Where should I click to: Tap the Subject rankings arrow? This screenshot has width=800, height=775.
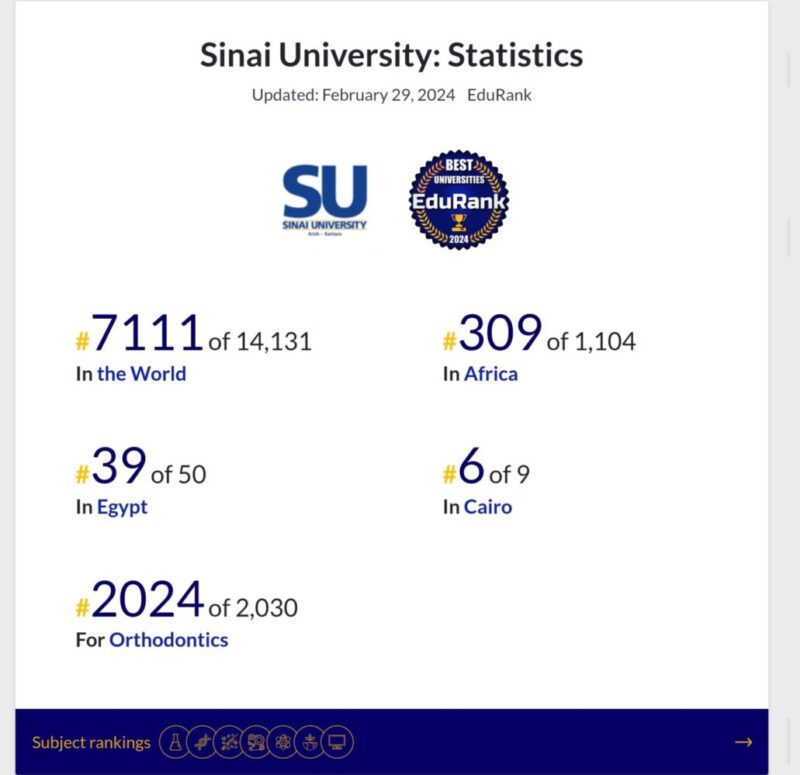click(x=743, y=742)
